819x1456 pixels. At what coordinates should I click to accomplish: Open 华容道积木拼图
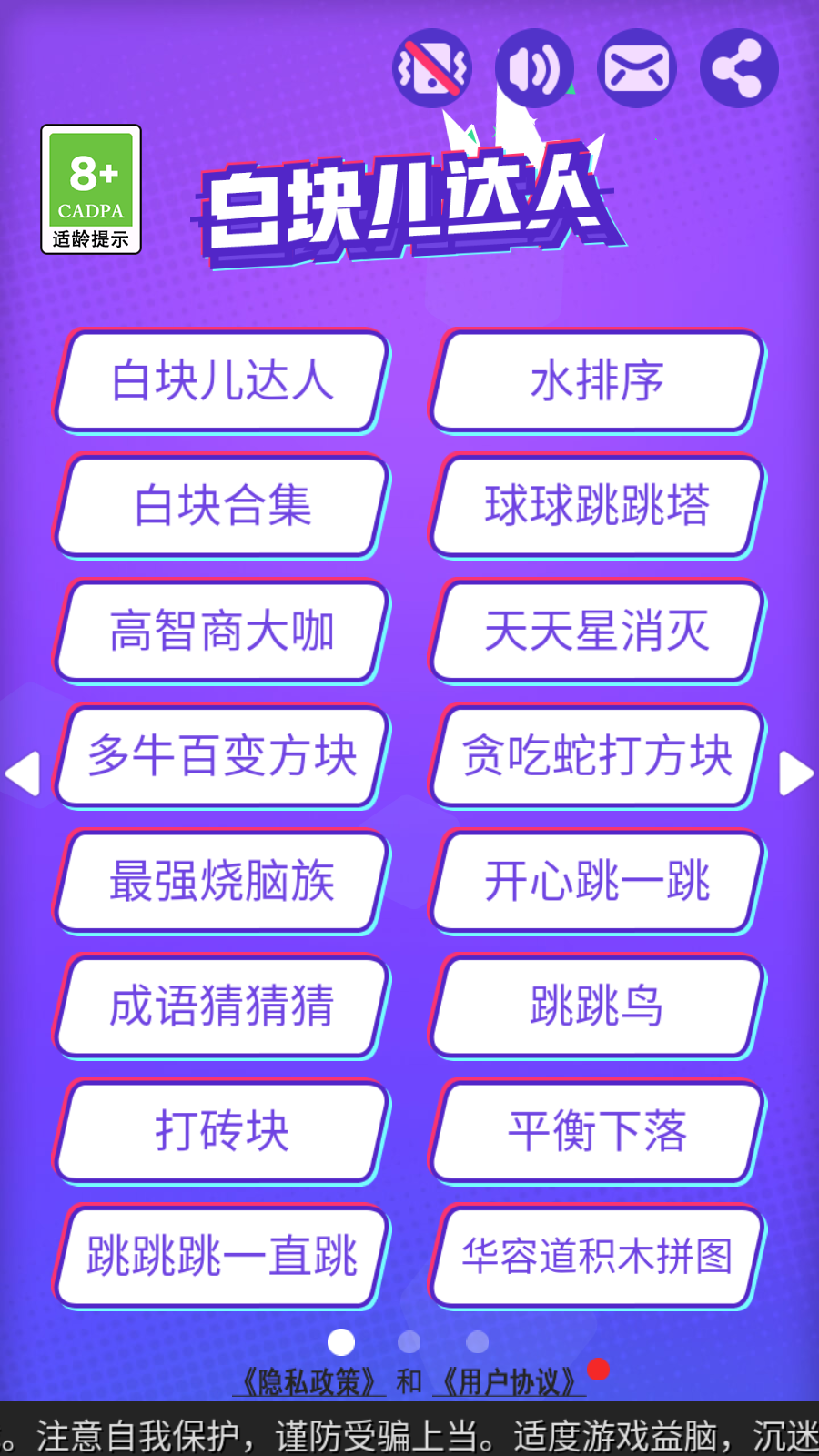click(x=596, y=1257)
